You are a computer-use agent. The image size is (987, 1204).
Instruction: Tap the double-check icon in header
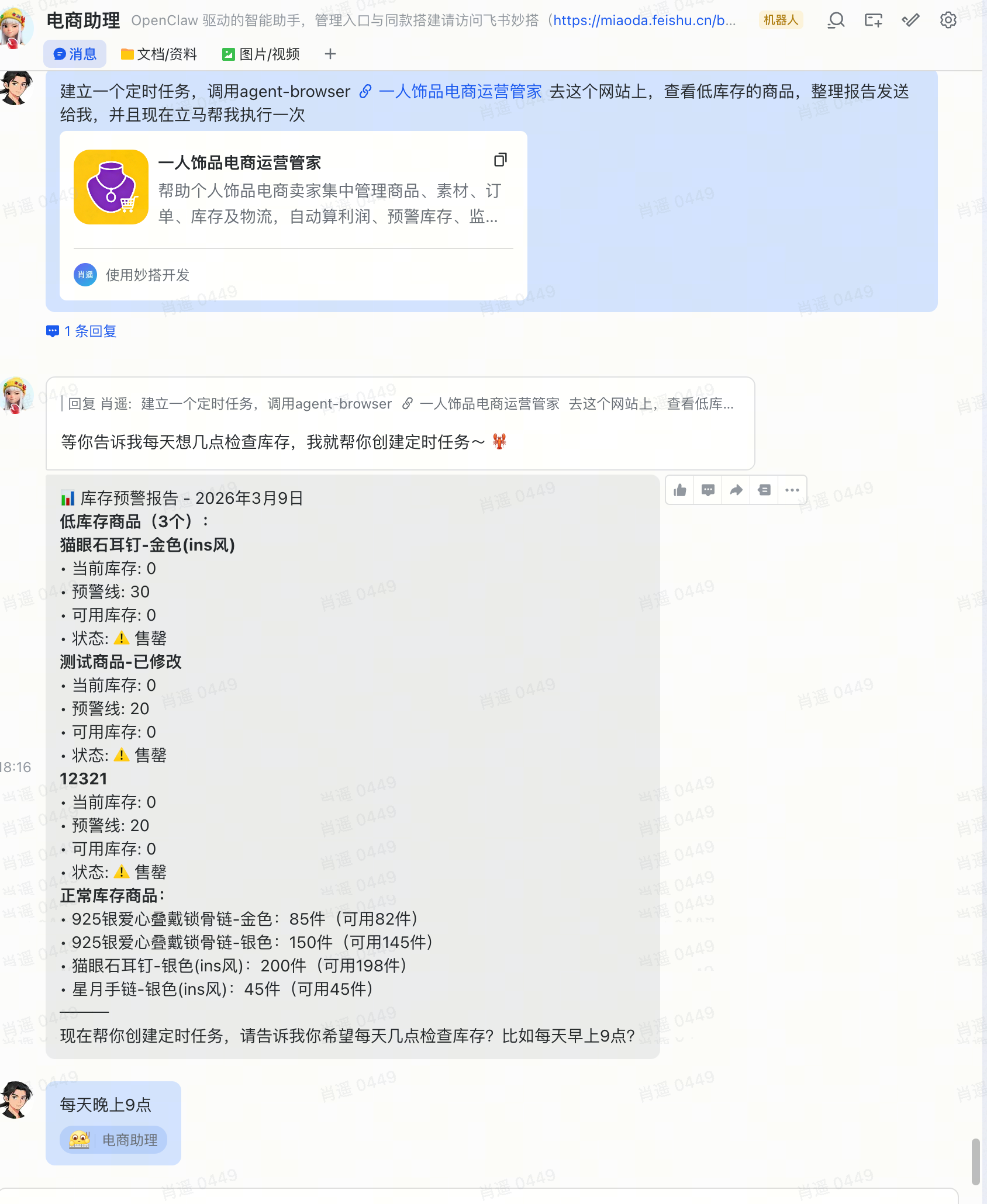910,20
